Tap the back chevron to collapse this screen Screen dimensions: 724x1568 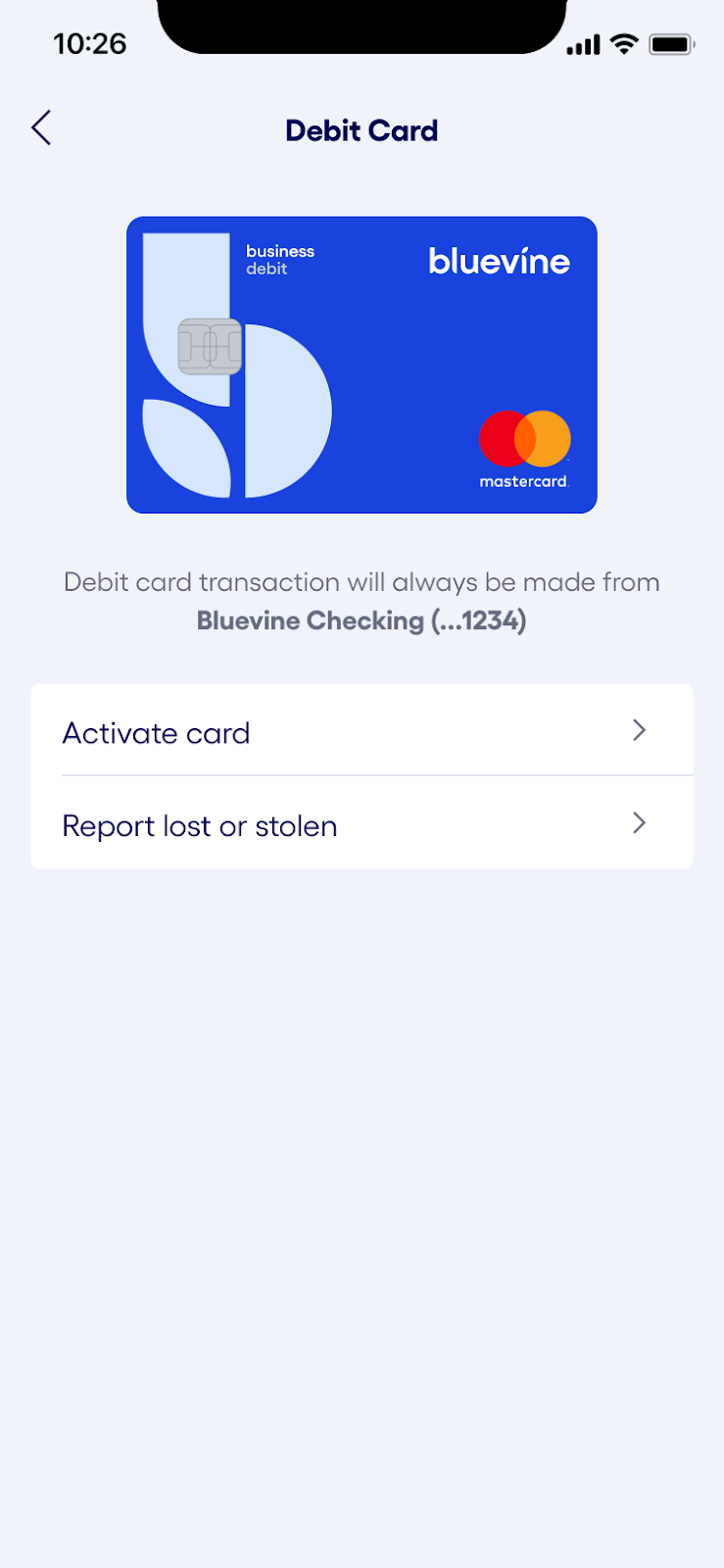pyautogui.click(x=40, y=127)
